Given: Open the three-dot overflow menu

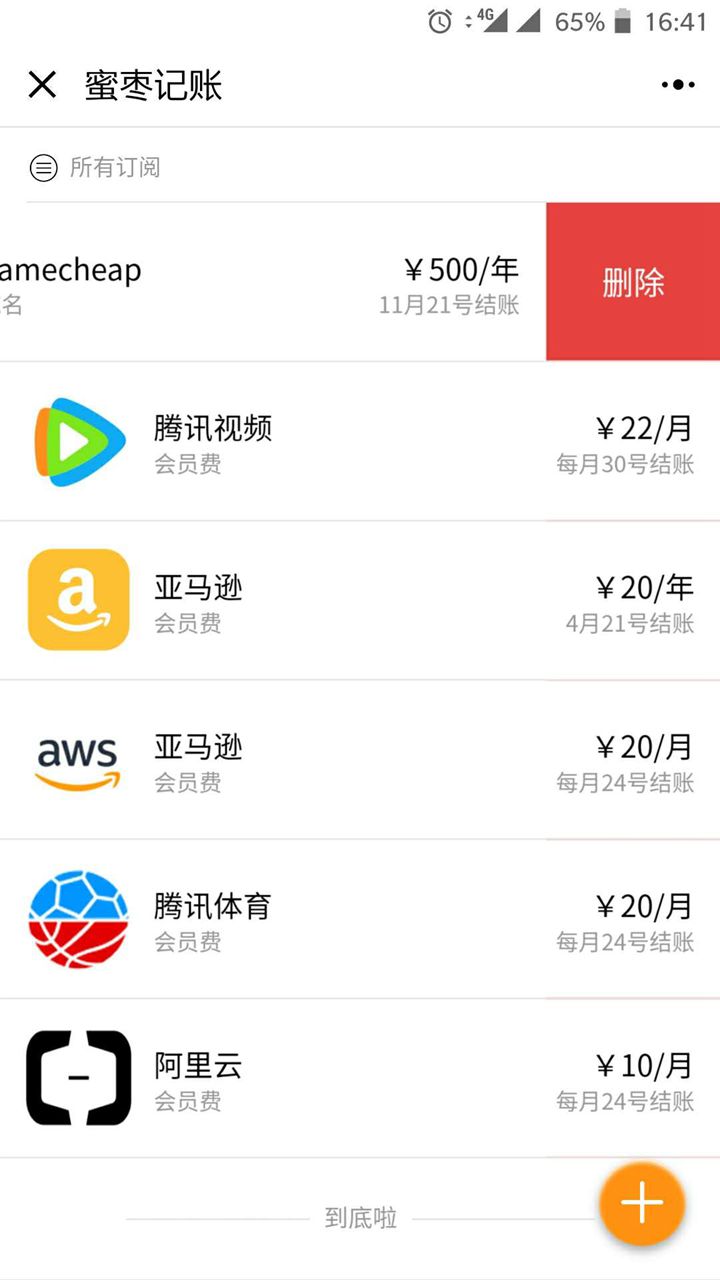Looking at the screenshot, I should coord(678,85).
